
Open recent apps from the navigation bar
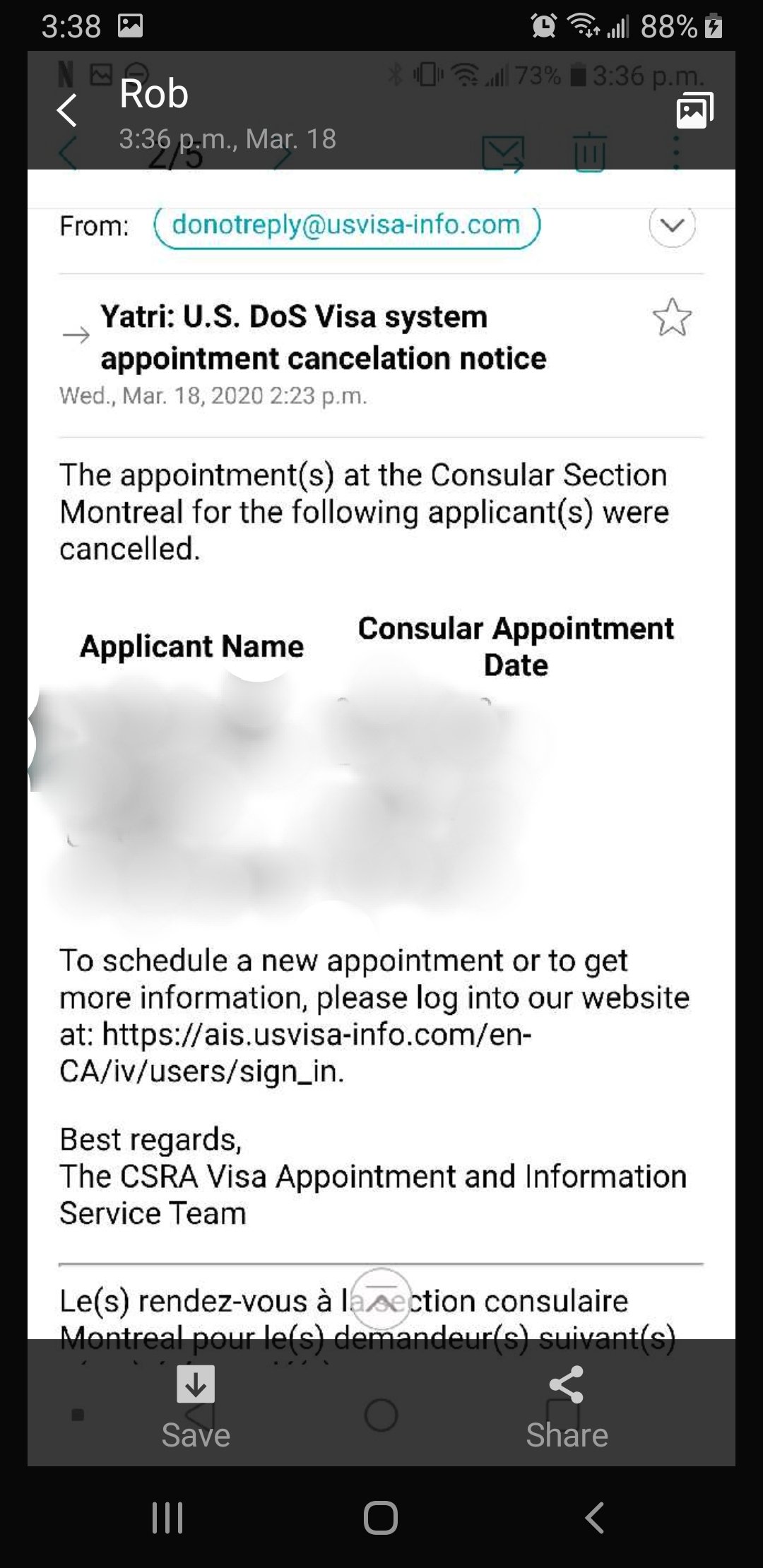[x=167, y=1517]
